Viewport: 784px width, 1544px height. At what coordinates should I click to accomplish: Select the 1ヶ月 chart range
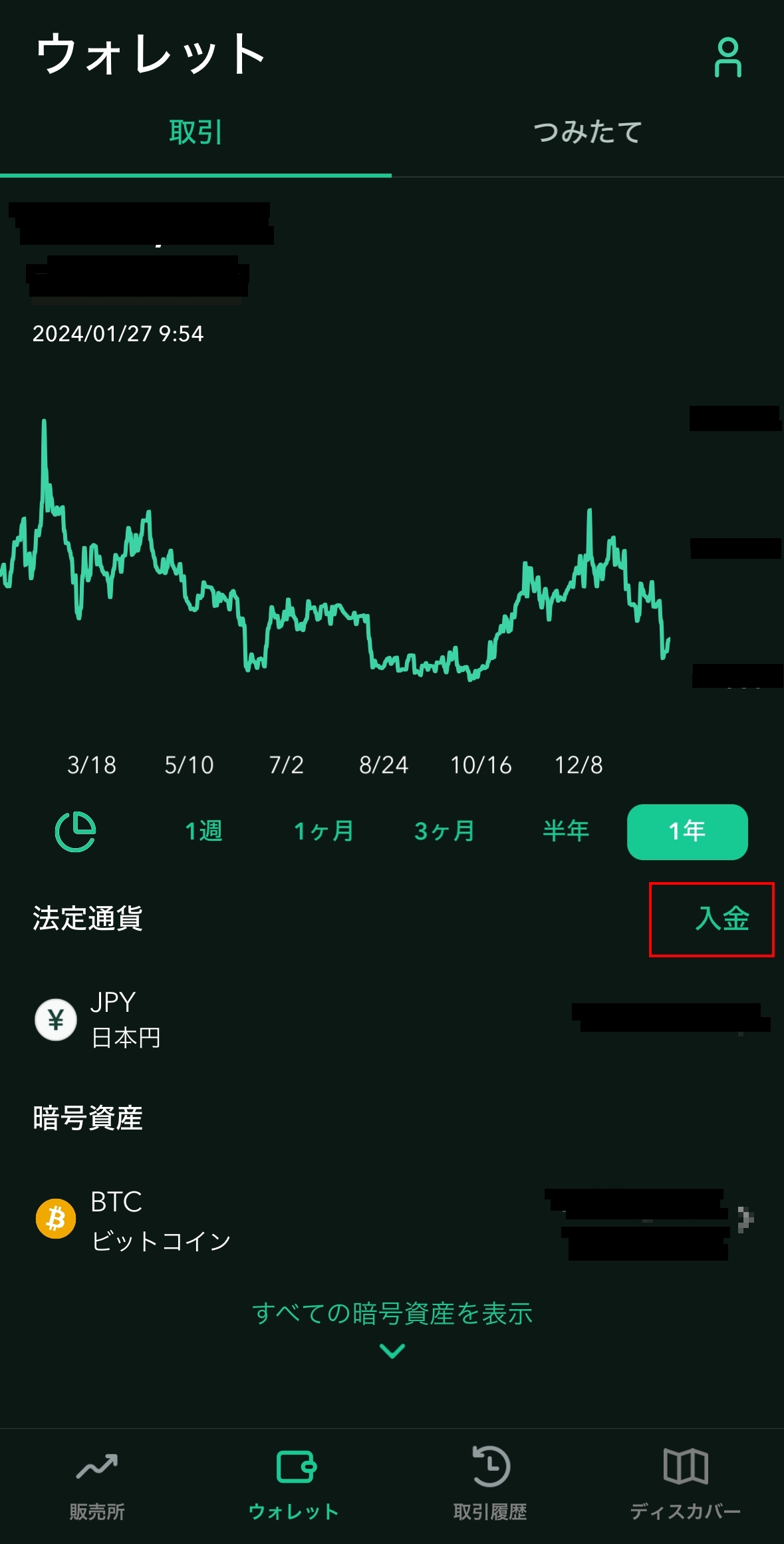click(x=324, y=832)
